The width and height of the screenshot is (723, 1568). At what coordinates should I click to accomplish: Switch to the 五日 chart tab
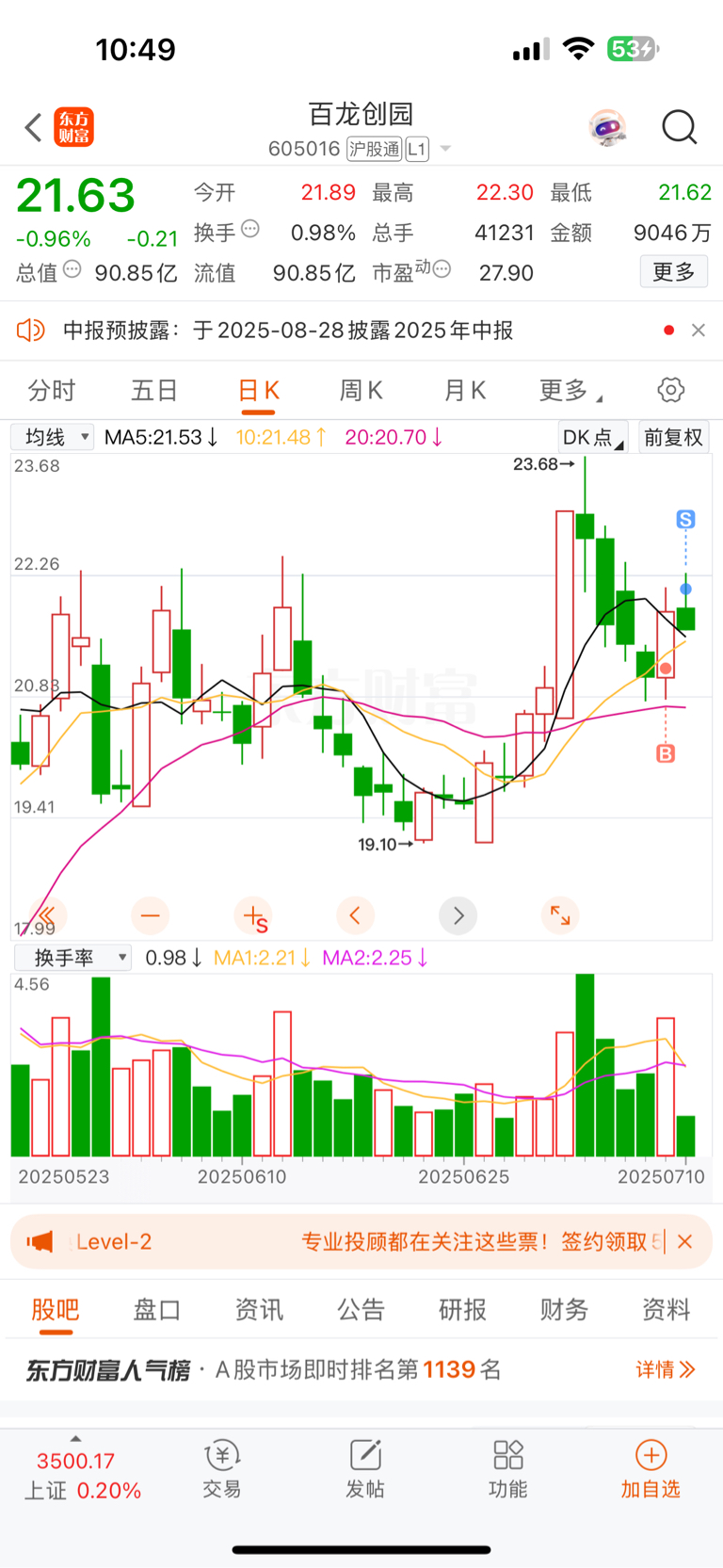[154, 390]
